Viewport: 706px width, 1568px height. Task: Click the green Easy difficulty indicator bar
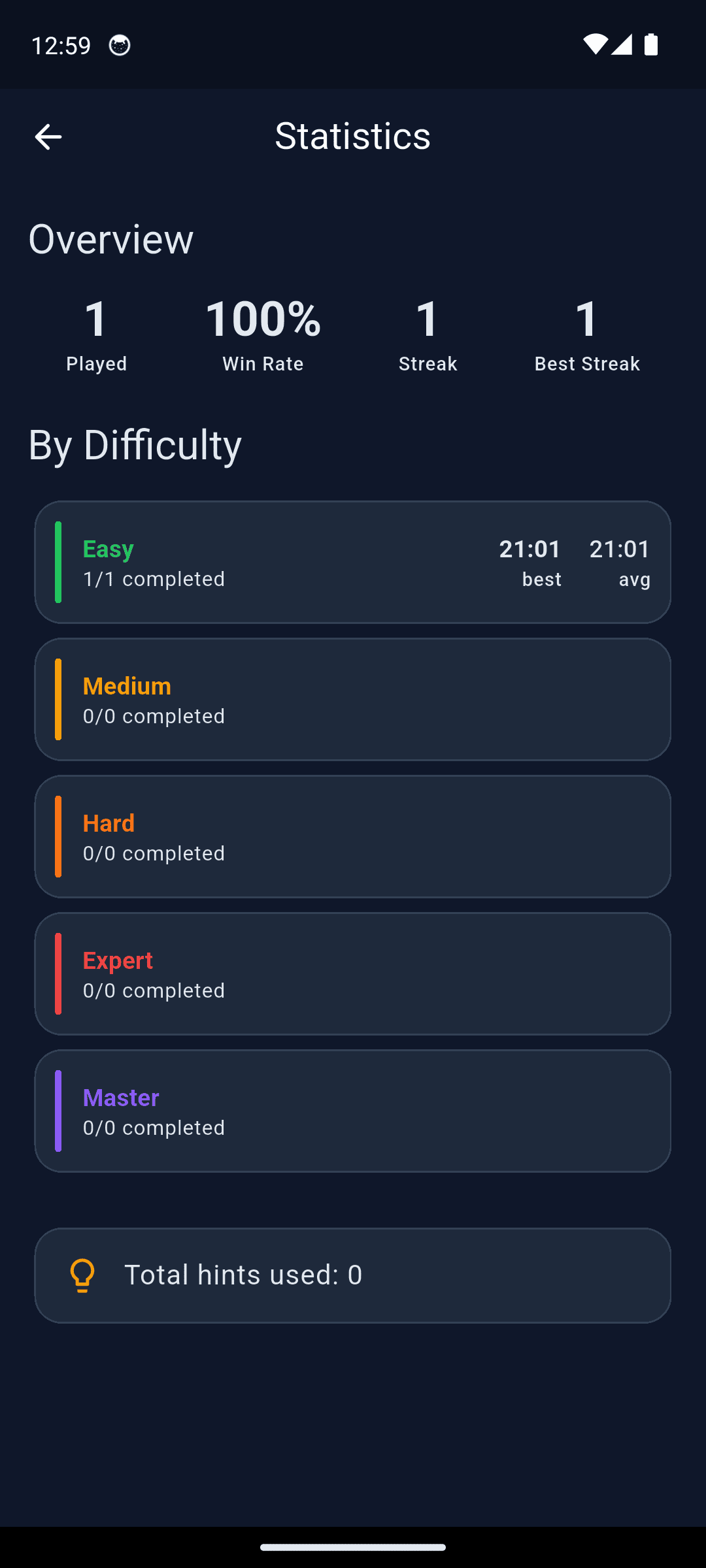59,561
